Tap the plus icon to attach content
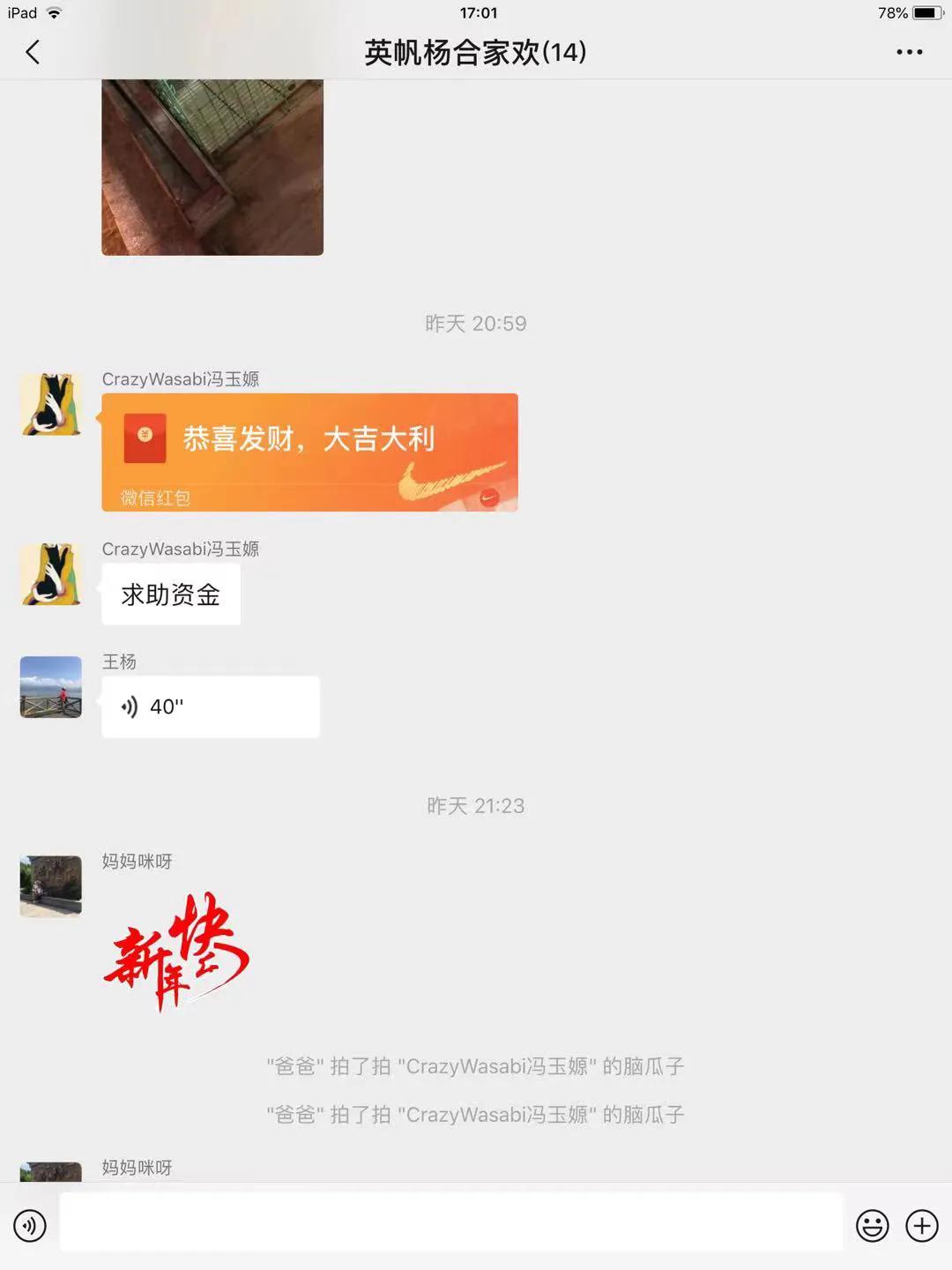This screenshot has width=952, height=1270. coord(921,1226)
